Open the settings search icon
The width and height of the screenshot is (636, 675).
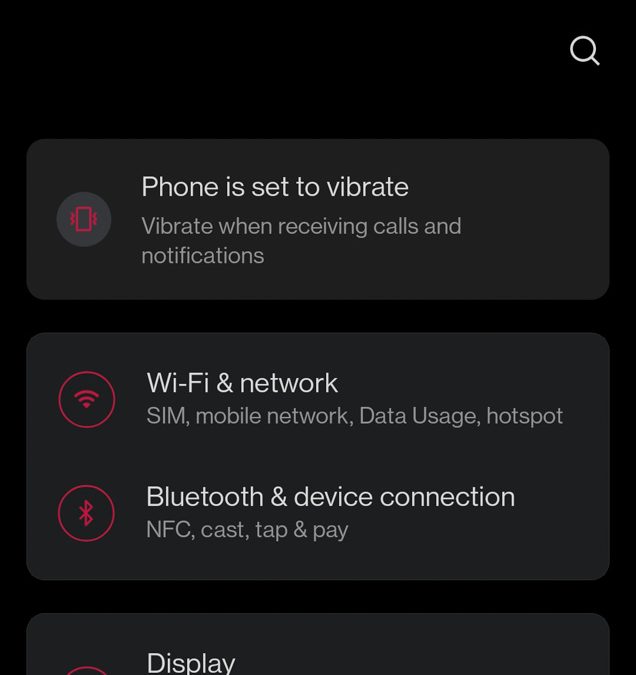click(584, 50)
